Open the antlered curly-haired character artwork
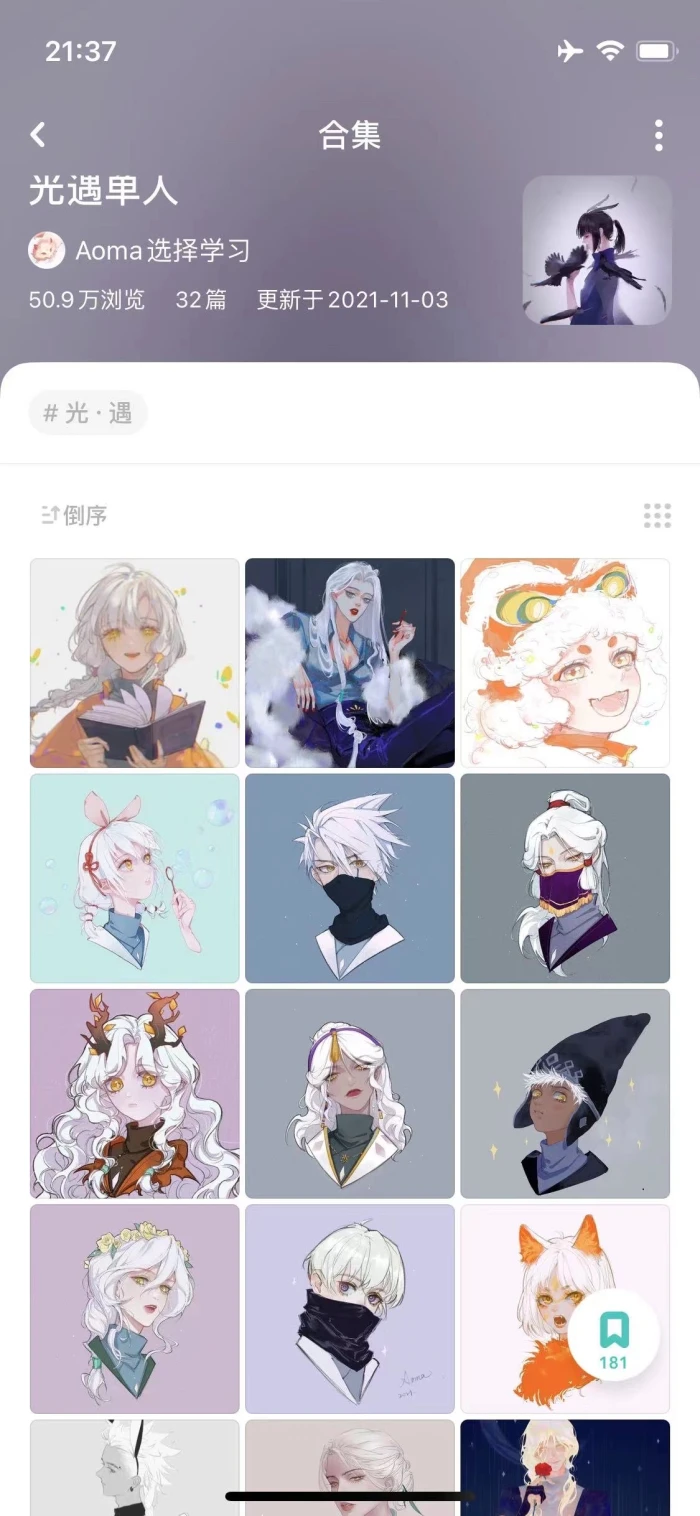 (135, 1093)
